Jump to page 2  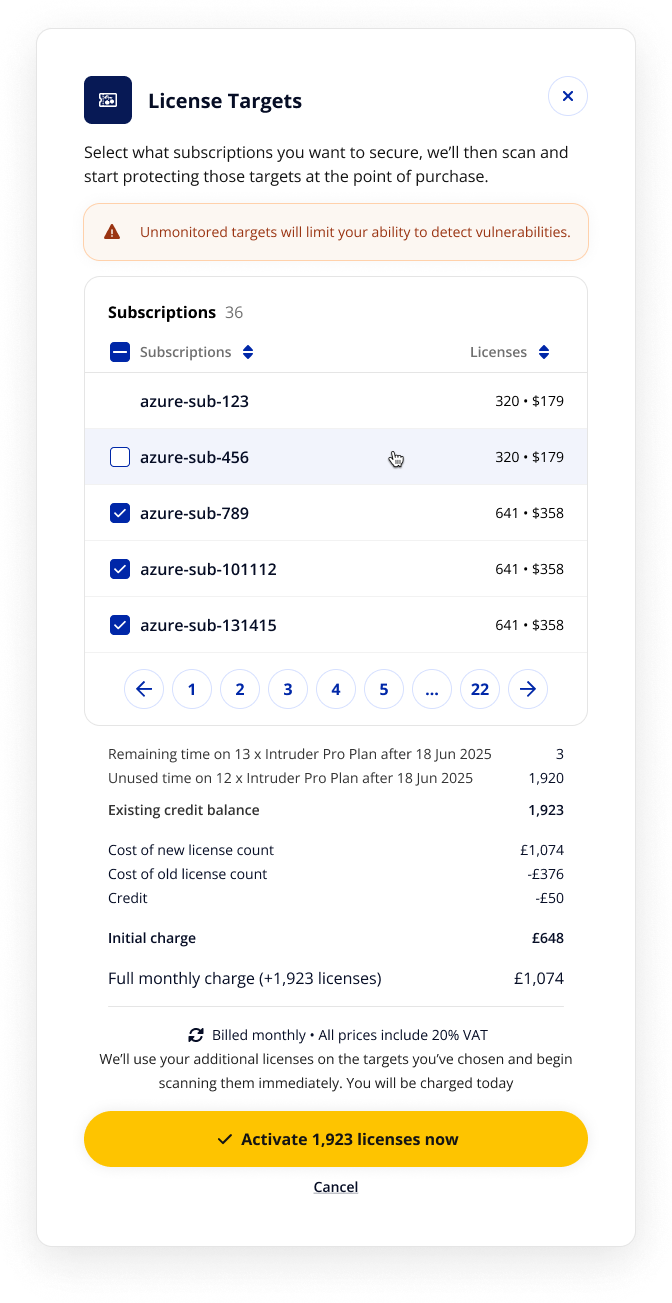click(x=240, y=689)
